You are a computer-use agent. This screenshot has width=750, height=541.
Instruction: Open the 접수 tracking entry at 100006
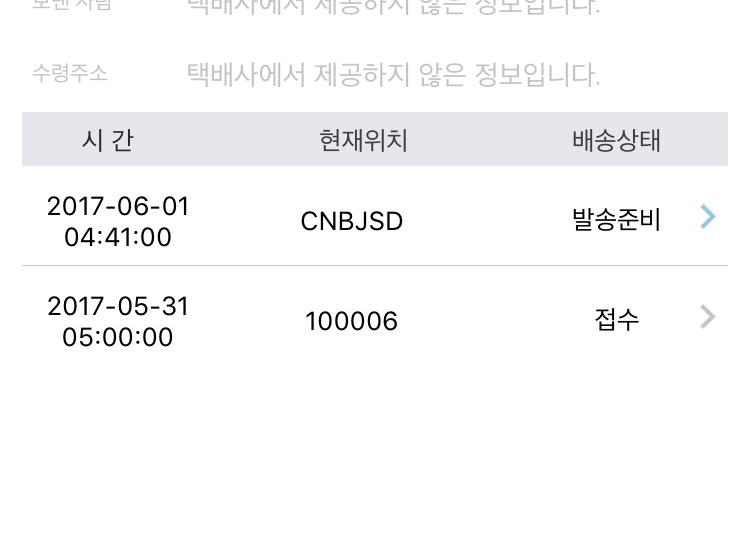[707, 318]
